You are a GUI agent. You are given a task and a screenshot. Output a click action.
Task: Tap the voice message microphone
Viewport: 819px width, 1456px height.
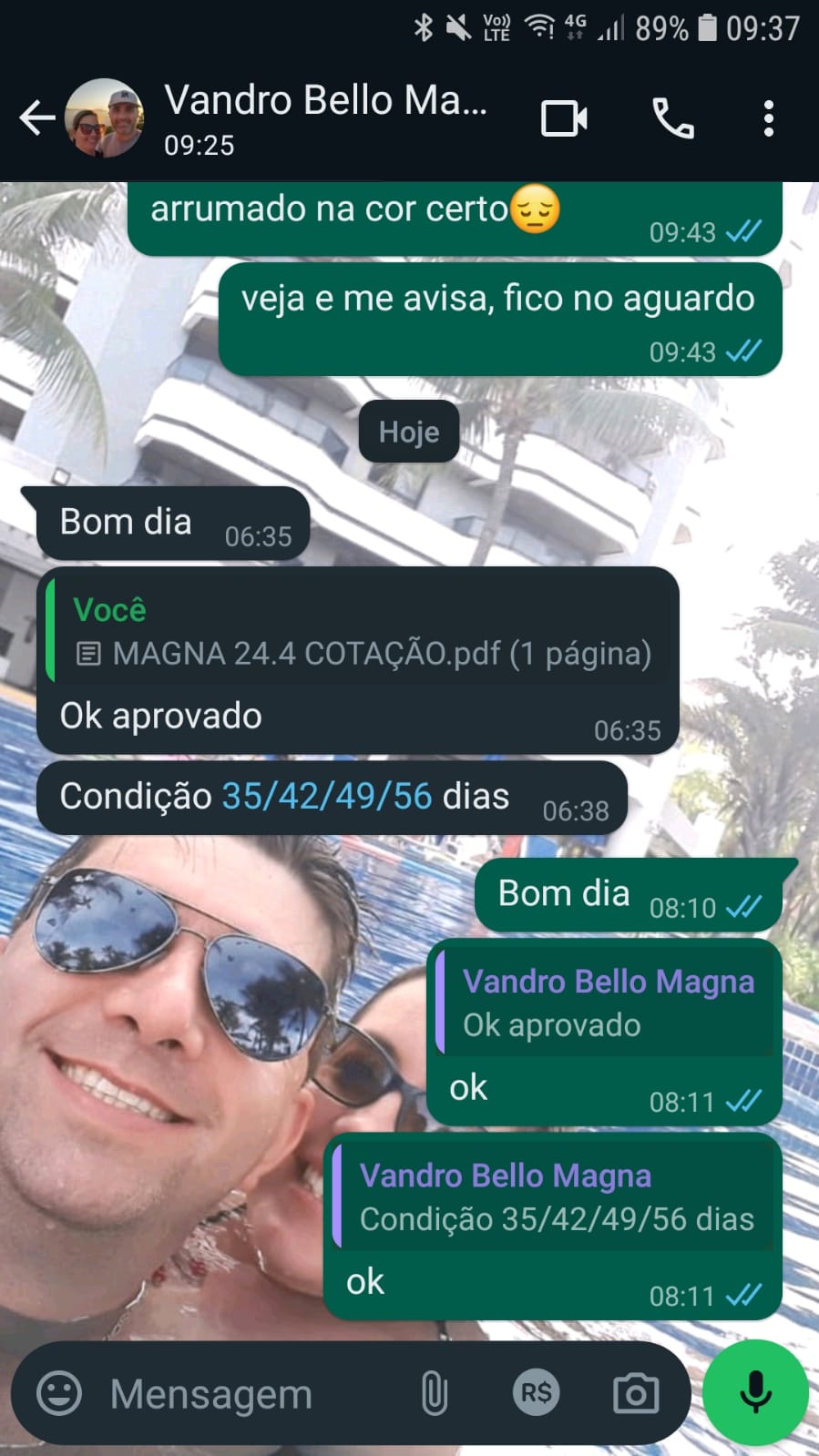755,1393
